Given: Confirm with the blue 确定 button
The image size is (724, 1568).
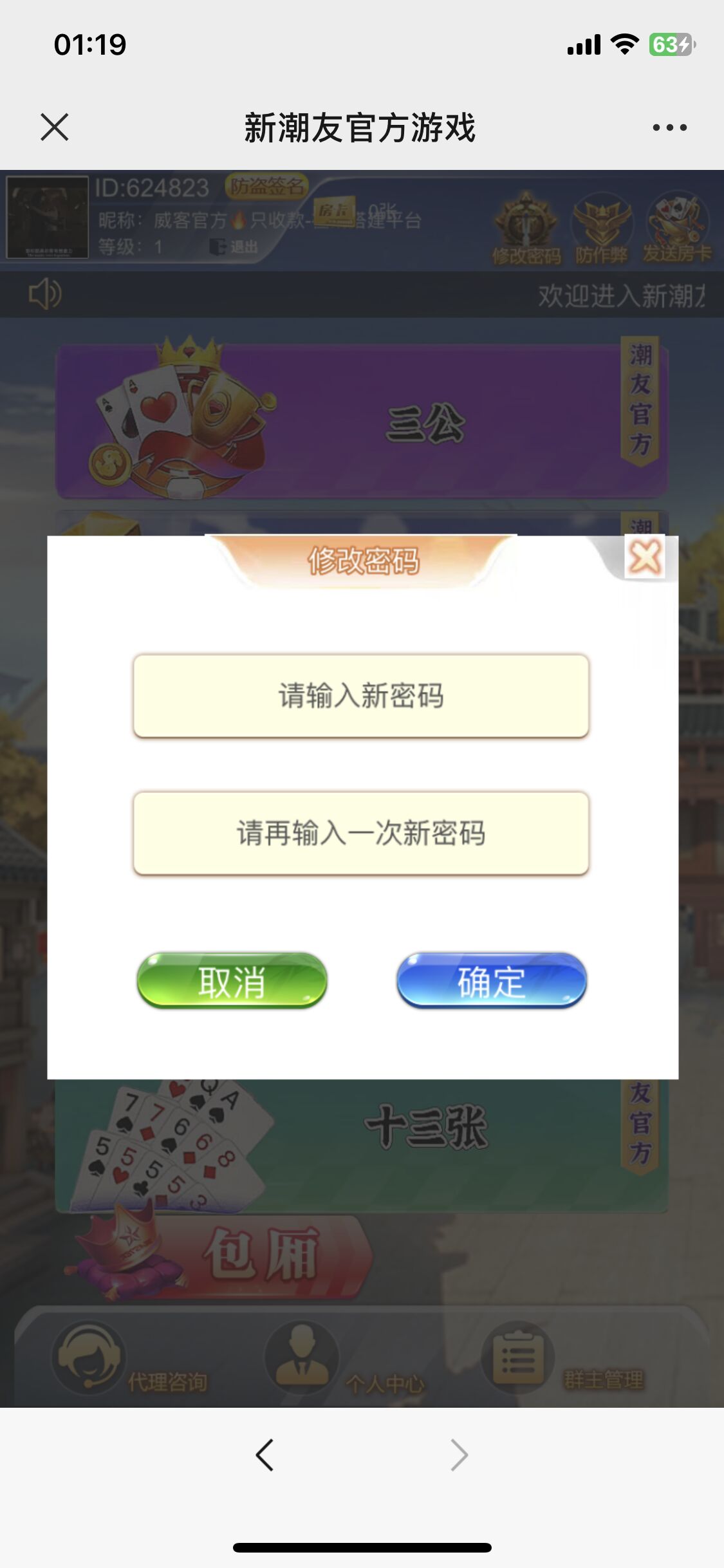Looking at the screenshot, I should (492, 981).
